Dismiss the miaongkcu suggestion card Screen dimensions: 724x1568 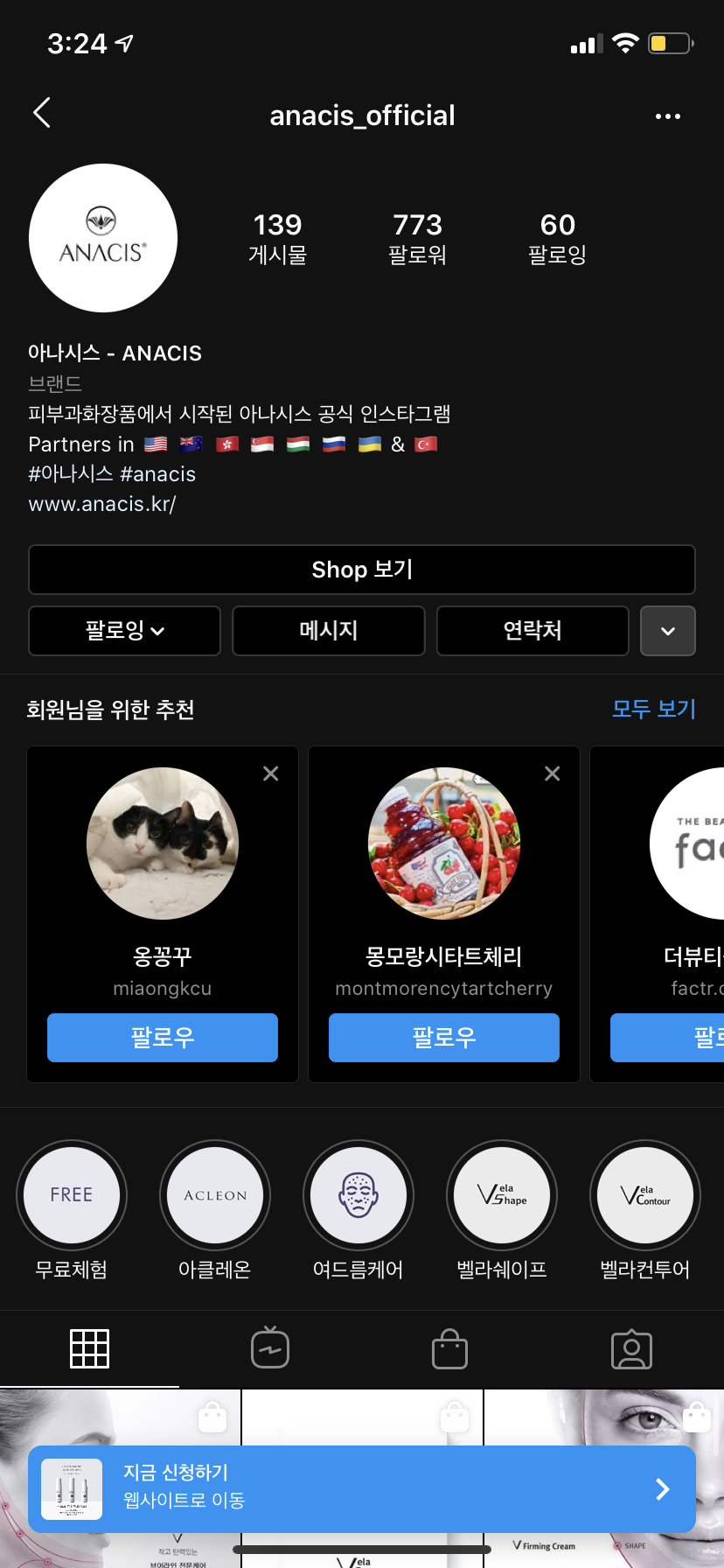271,773
